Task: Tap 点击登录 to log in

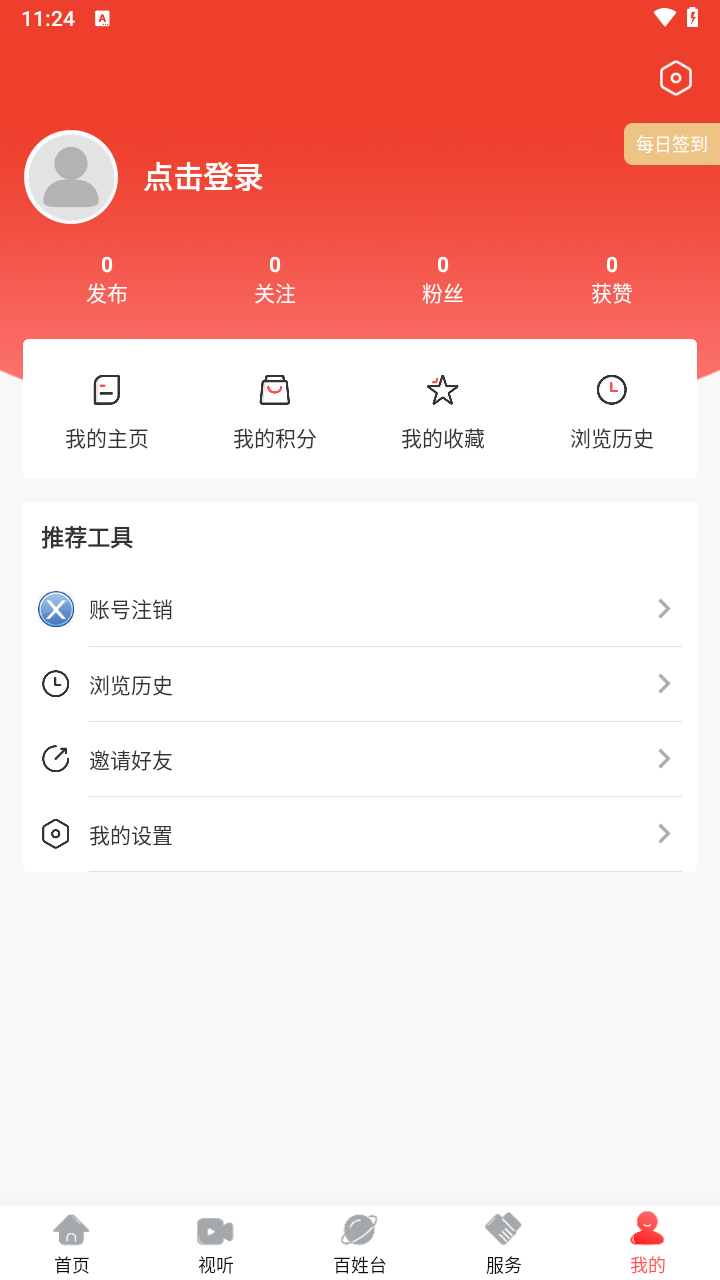Action: (204, 177)
